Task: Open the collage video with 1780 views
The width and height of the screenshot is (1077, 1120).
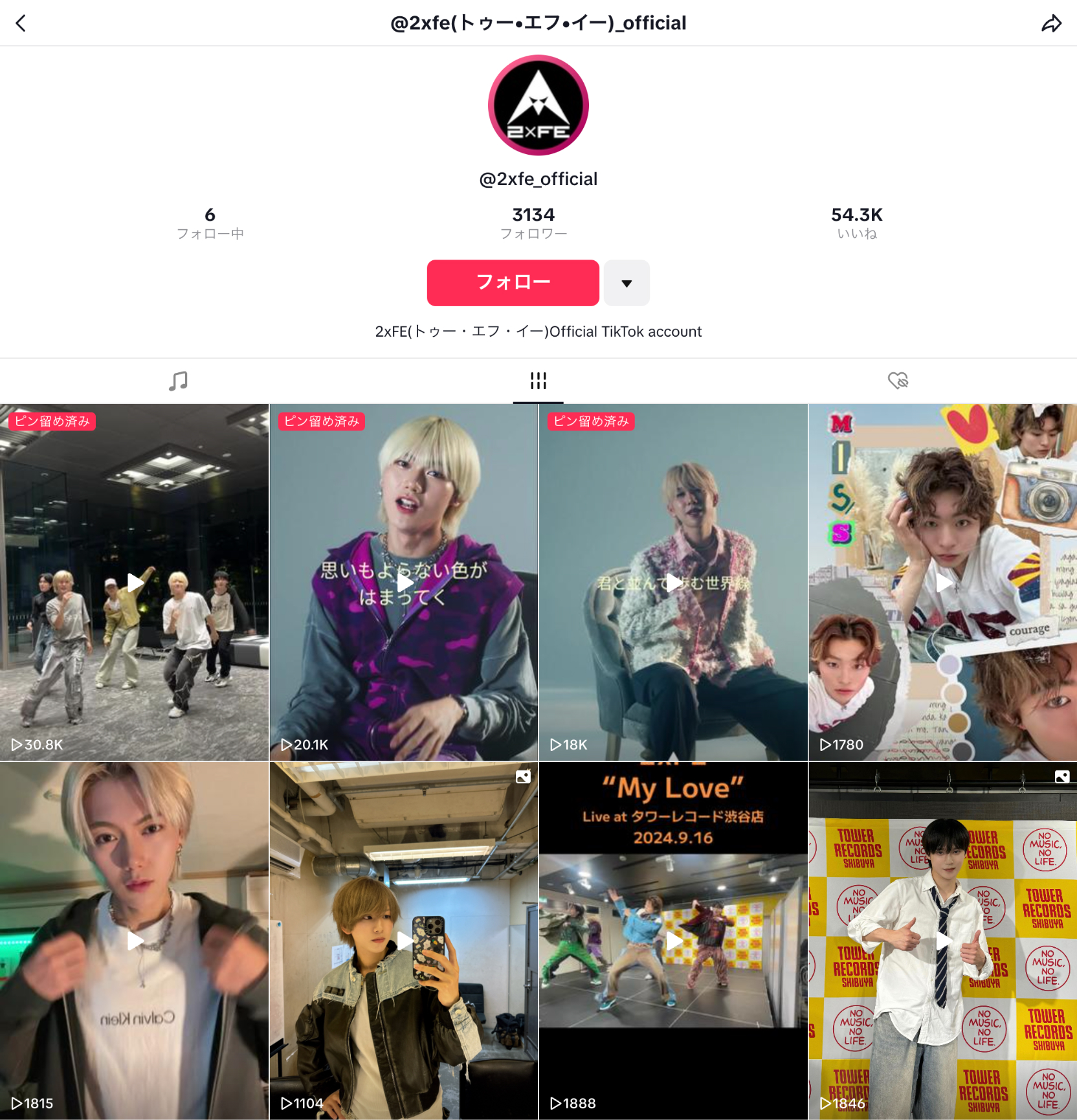Action: click(942, 583)
